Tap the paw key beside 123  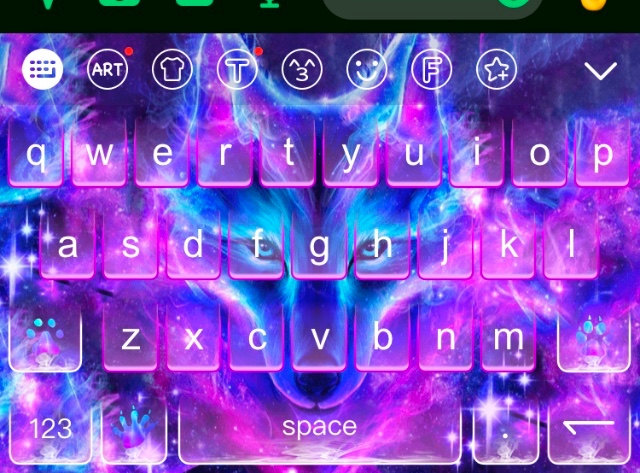(130, 429)
